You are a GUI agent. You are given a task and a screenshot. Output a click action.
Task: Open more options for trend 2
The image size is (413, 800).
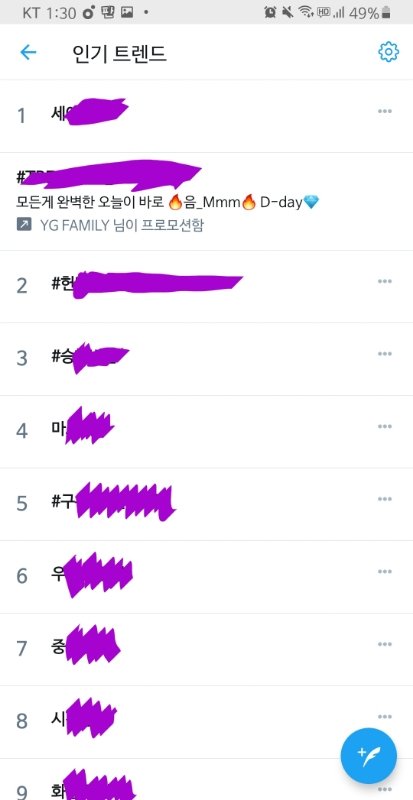(384, 281)
